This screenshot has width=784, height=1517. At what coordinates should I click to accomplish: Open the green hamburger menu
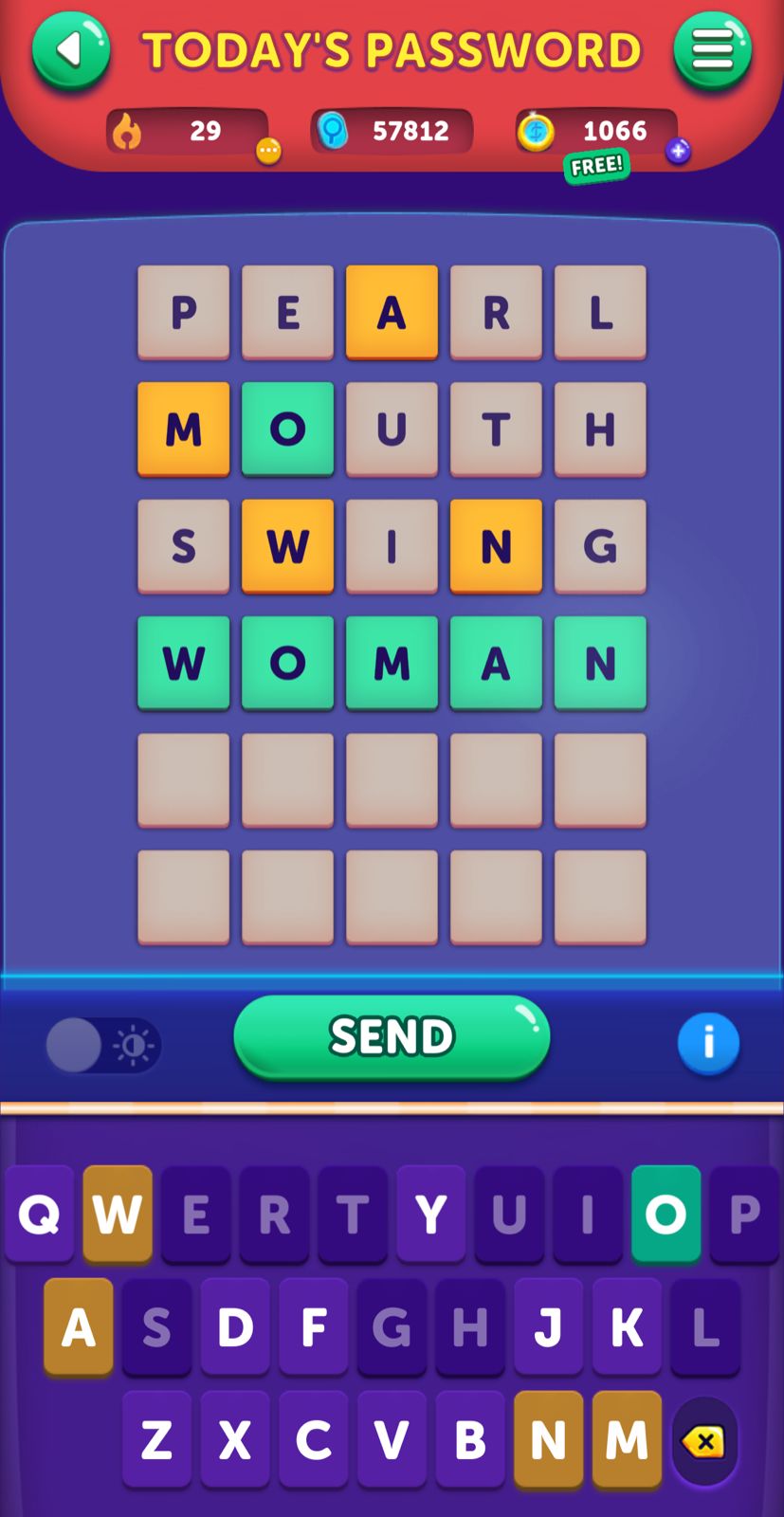[x=712, y=49]
